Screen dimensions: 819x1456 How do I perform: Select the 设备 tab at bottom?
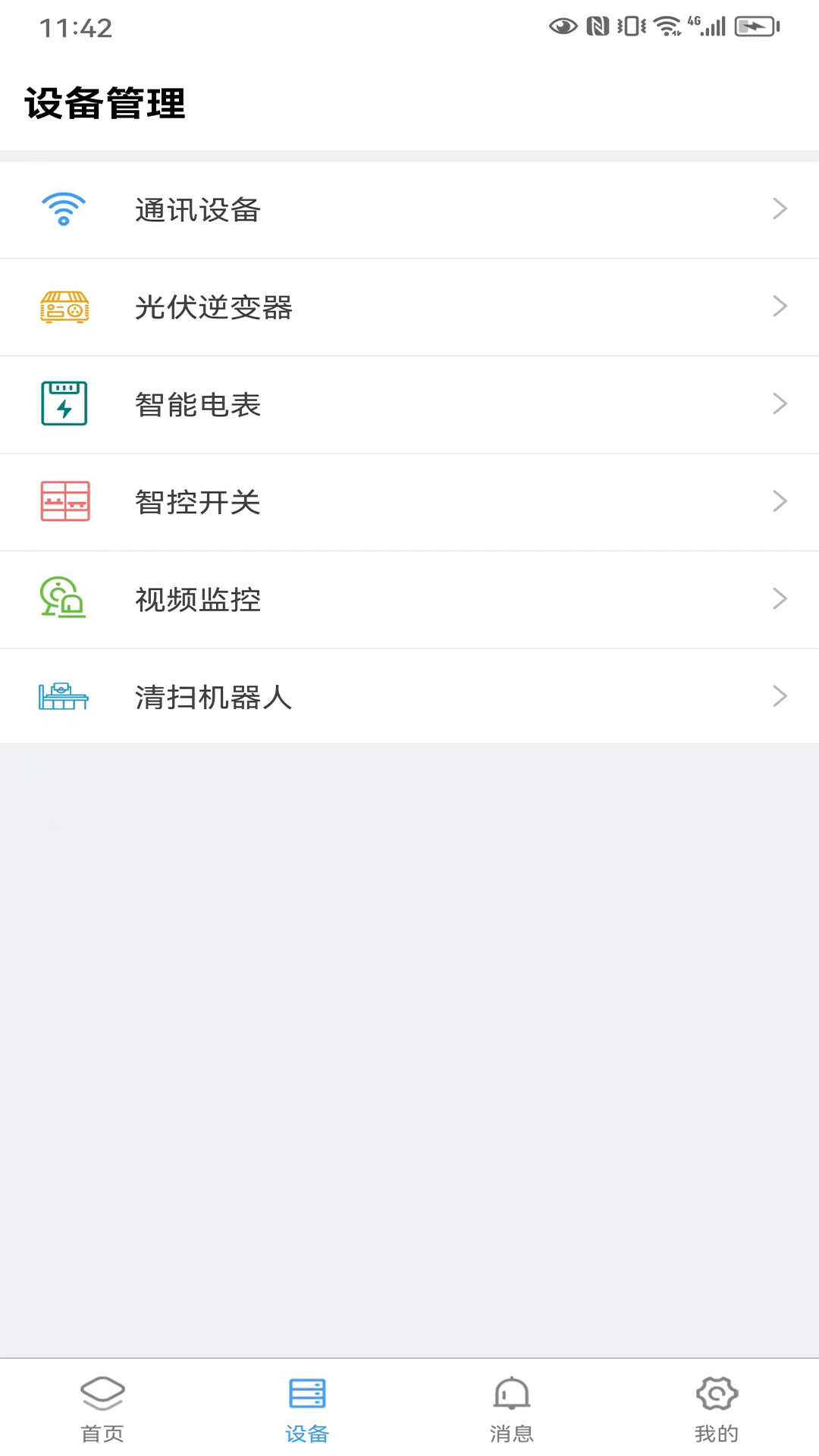tap(307, 1407)
